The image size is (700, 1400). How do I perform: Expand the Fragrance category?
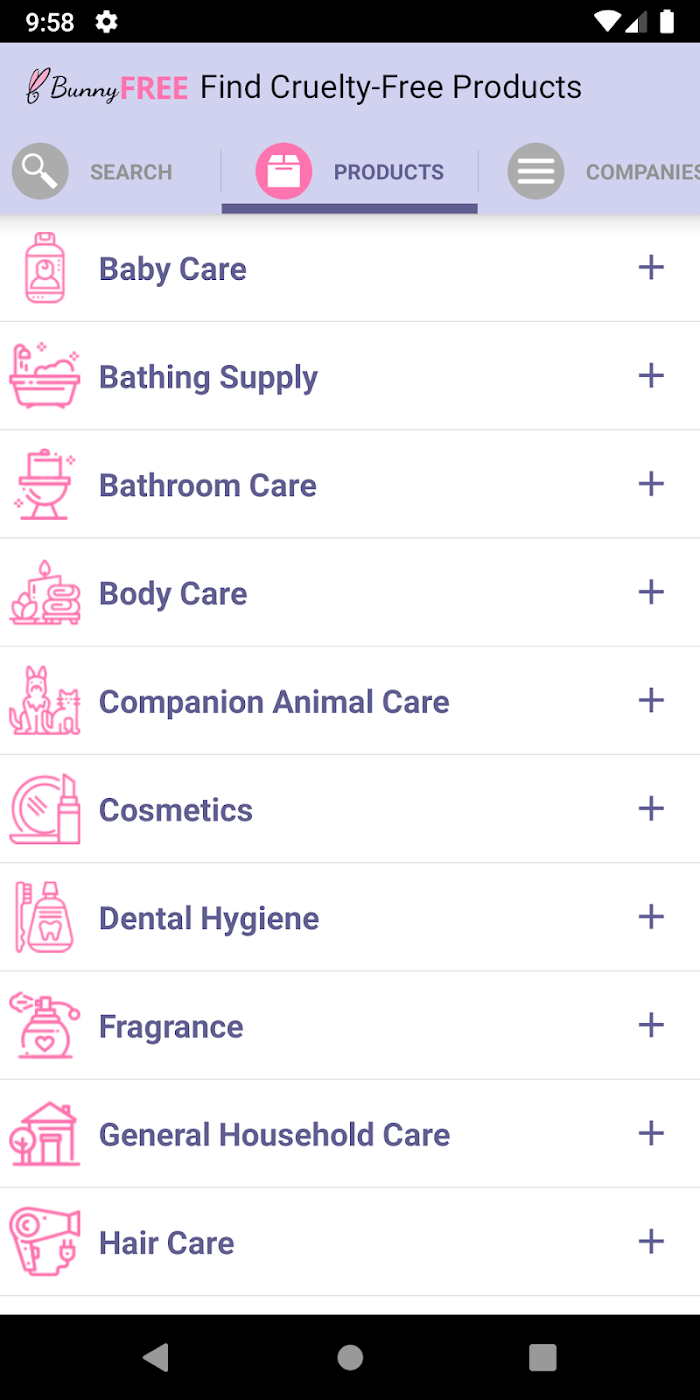coord(350,1026)
